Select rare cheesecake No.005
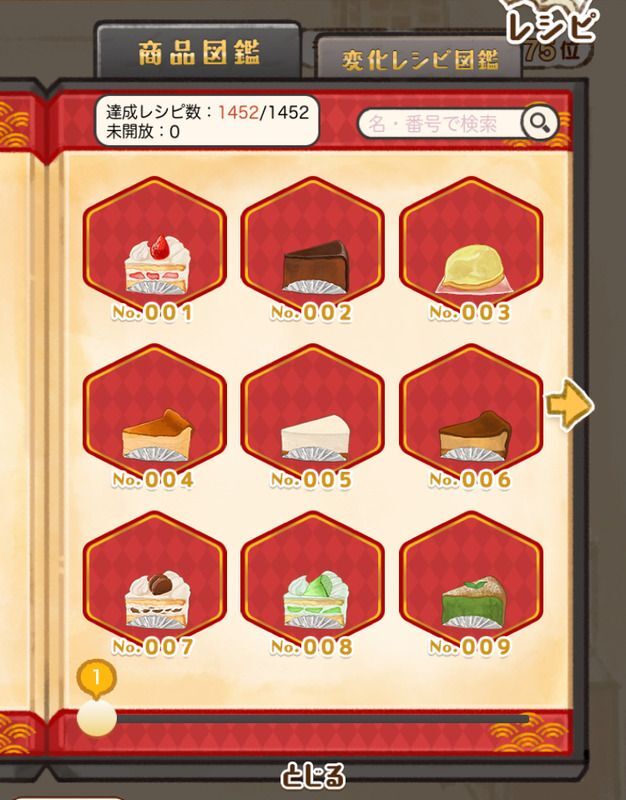This screenshot has width=626, height=800. point(313,420)
